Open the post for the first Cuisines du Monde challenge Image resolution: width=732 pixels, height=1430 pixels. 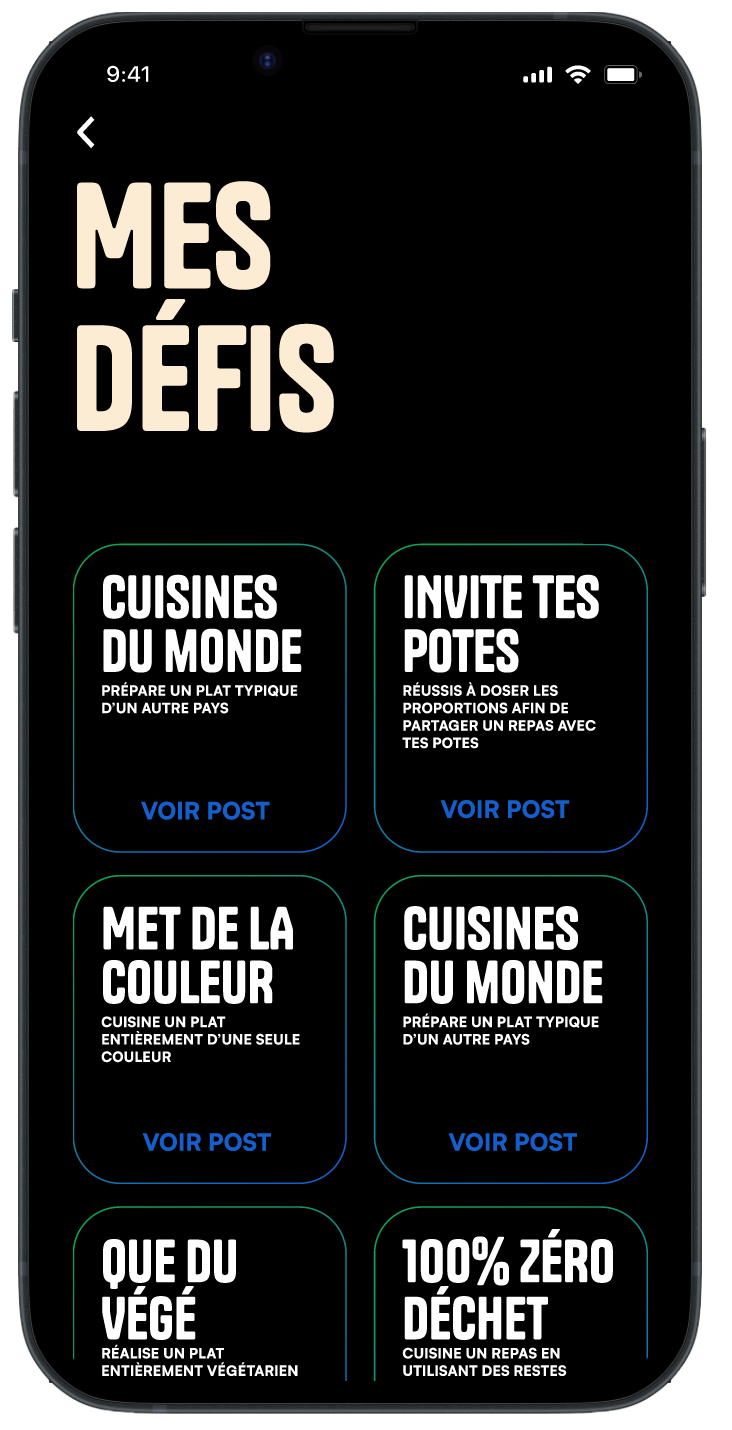(204, 811)
